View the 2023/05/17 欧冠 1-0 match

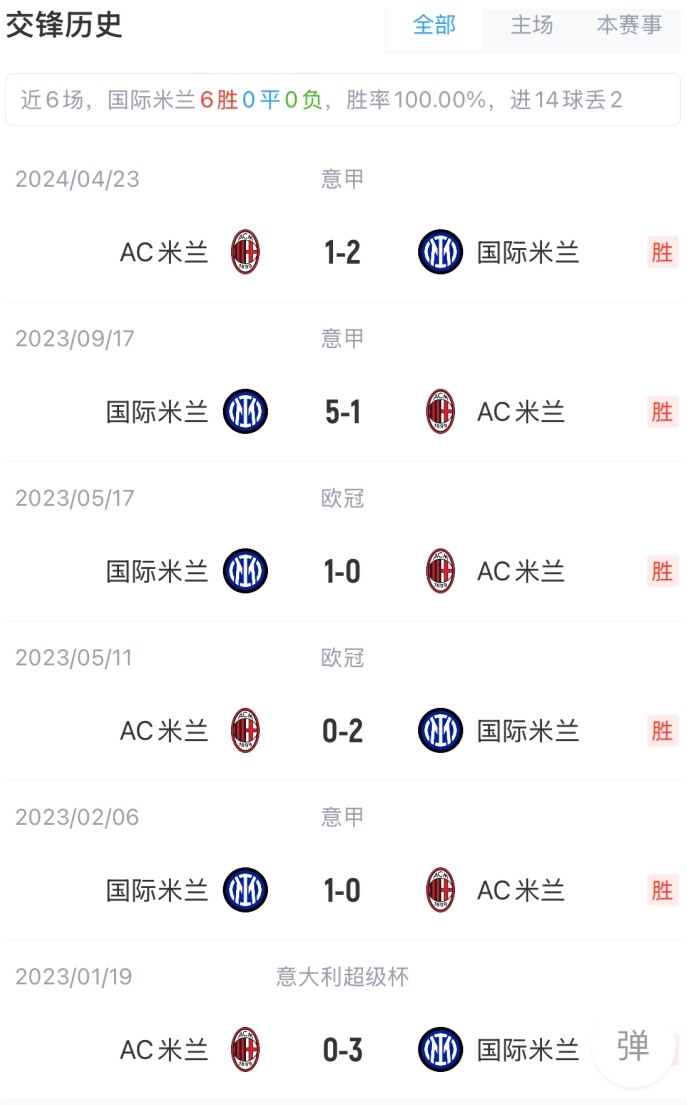343,542
